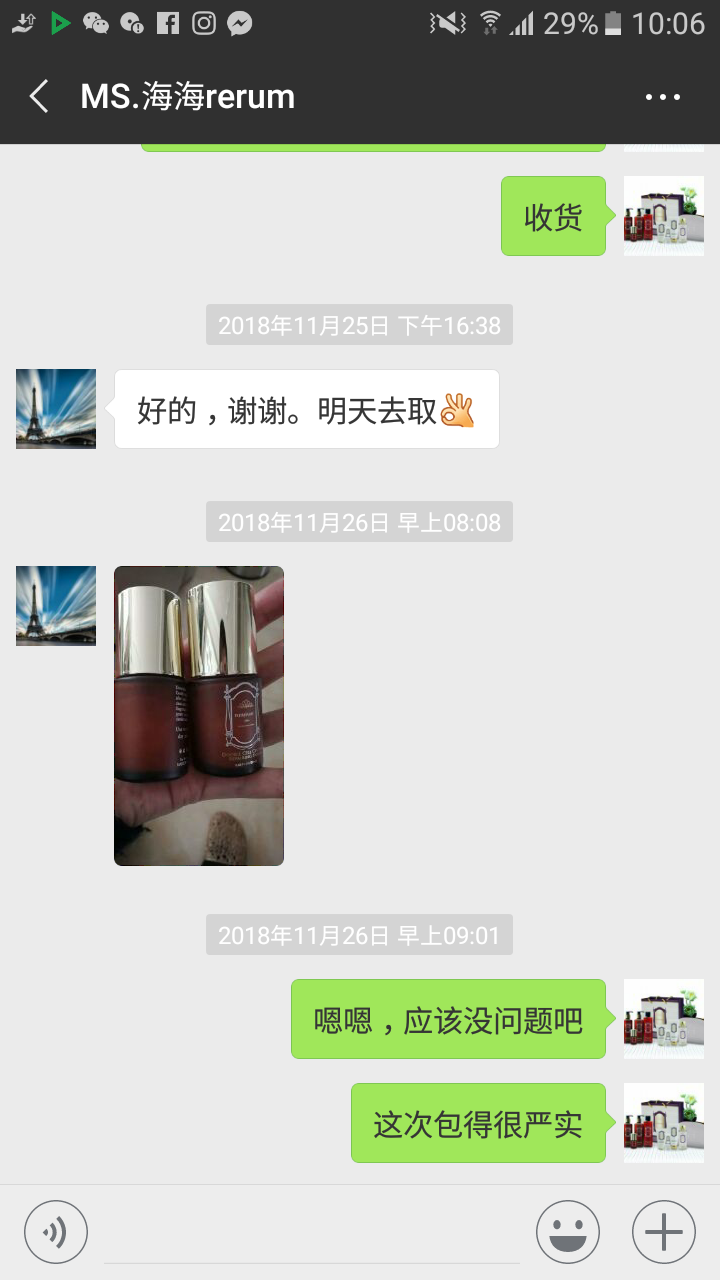Open the Eiffel Tower avatar beside 好的，谢谢
Screen dimensions: 720x1280
(56, 409)
